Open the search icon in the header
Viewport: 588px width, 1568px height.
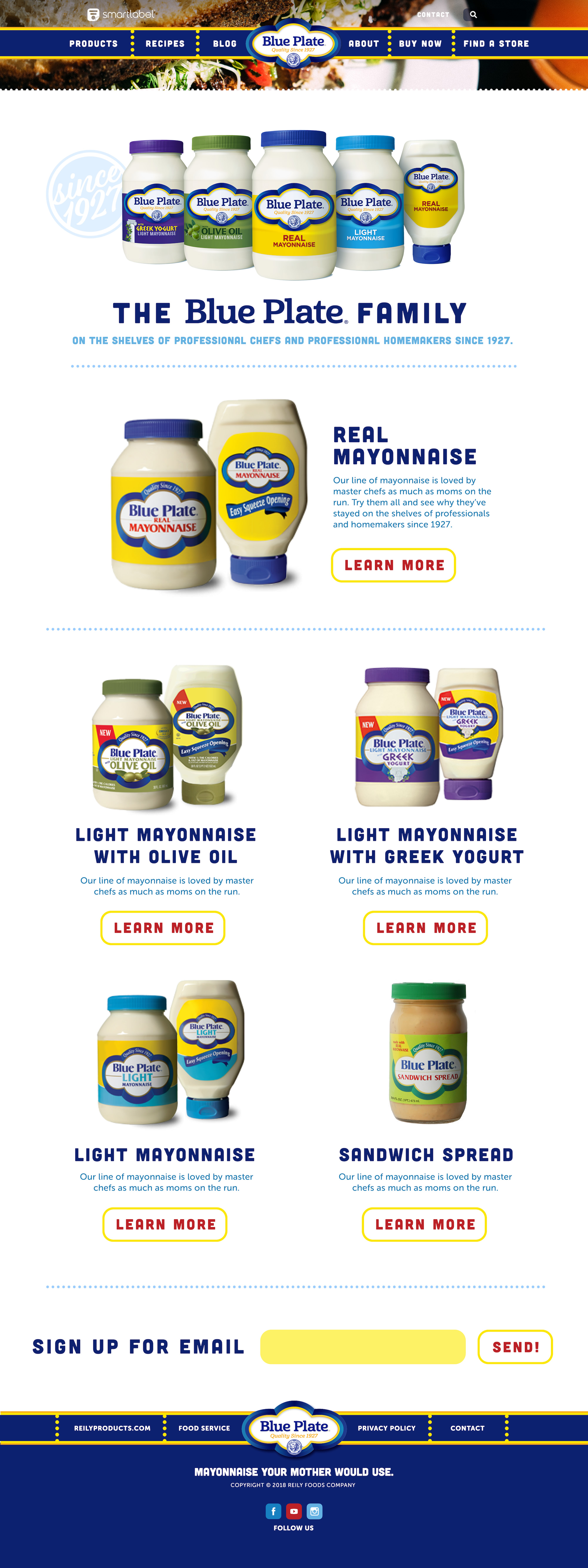pyautogui.click(x=473, y=15)
